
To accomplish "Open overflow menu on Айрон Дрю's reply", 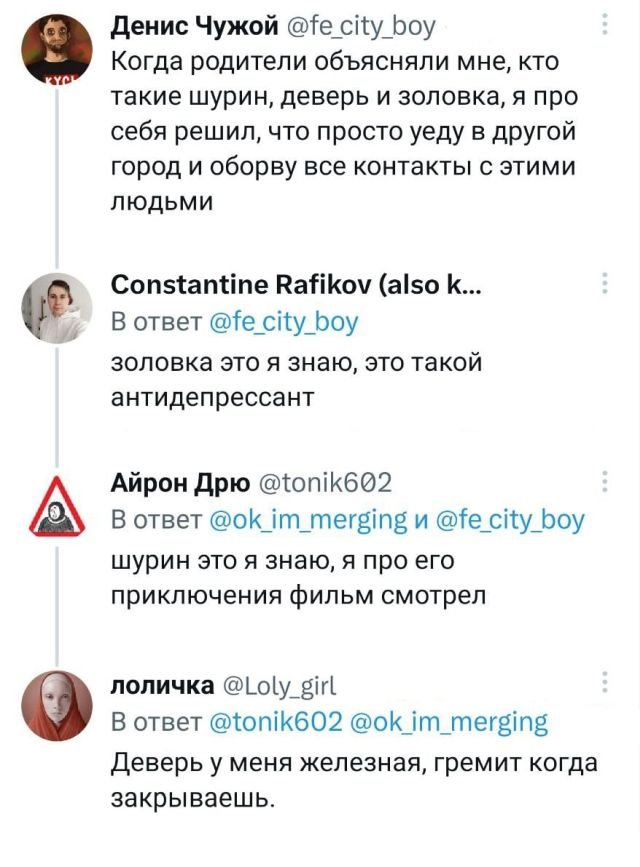I will (606, 484).
